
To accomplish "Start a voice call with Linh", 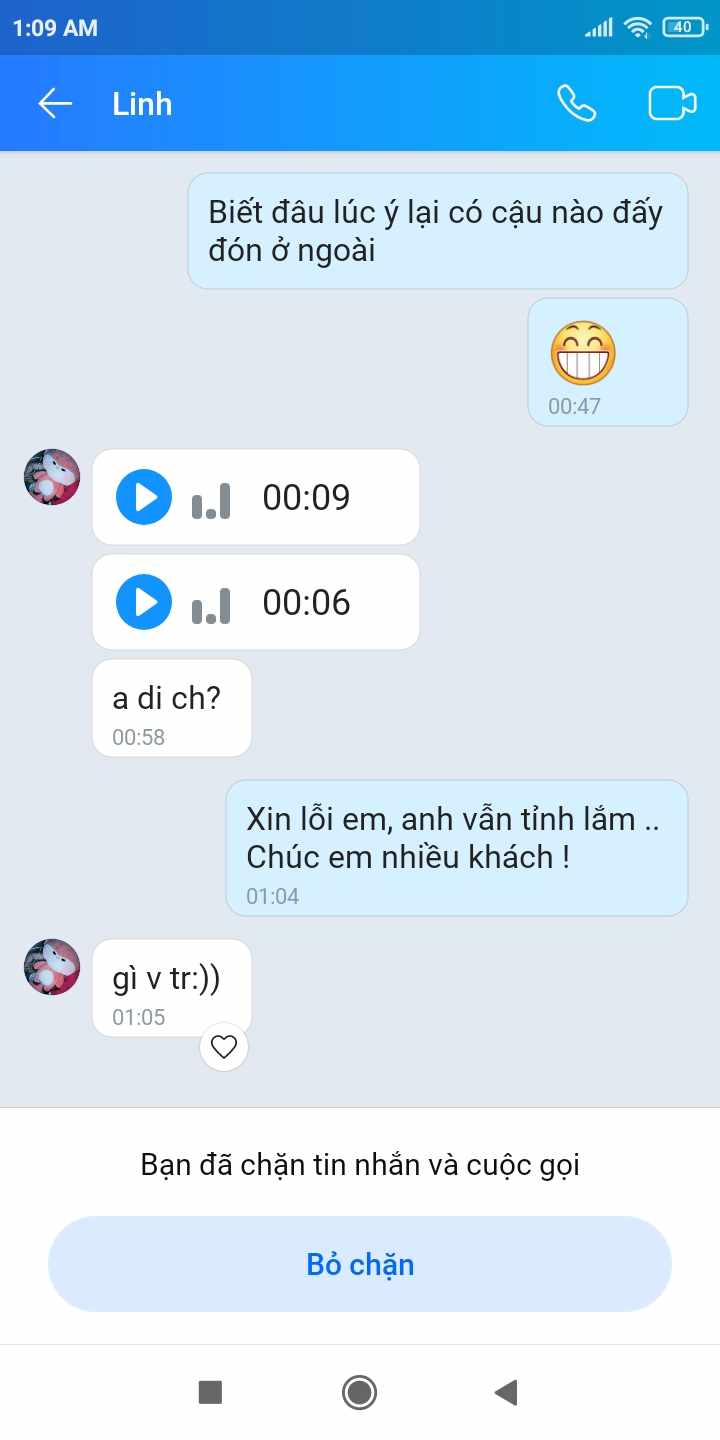I will pos(576,103).
